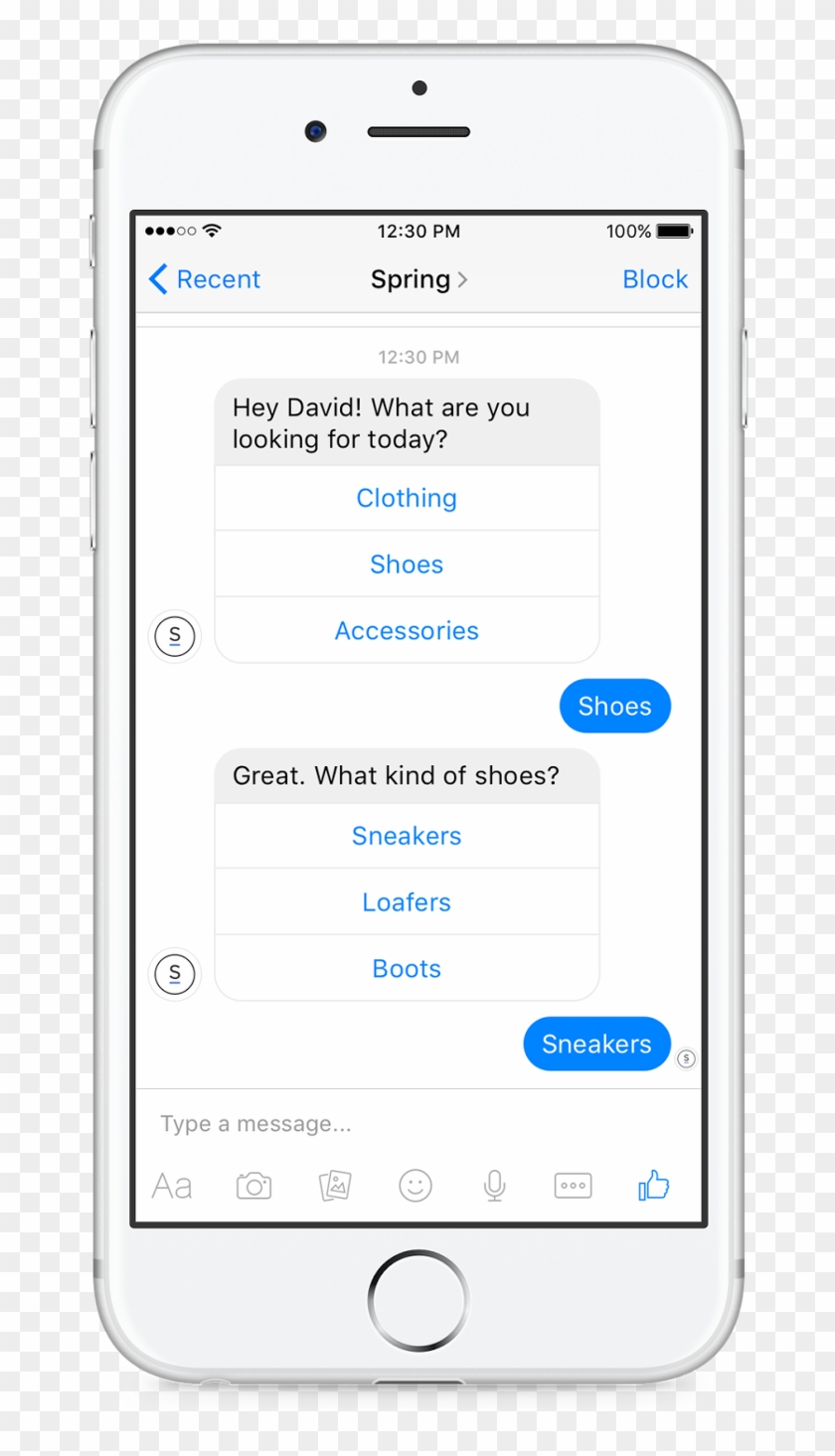Record a voice message with the microphone

[494, 1186]
